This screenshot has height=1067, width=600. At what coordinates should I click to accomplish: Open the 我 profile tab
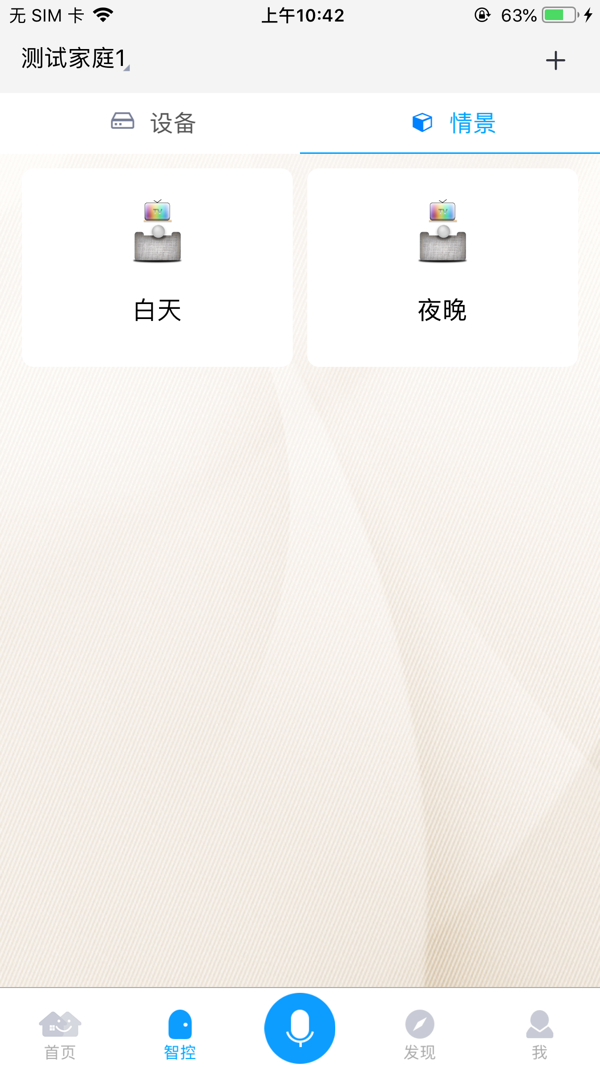click(539, 1034)
